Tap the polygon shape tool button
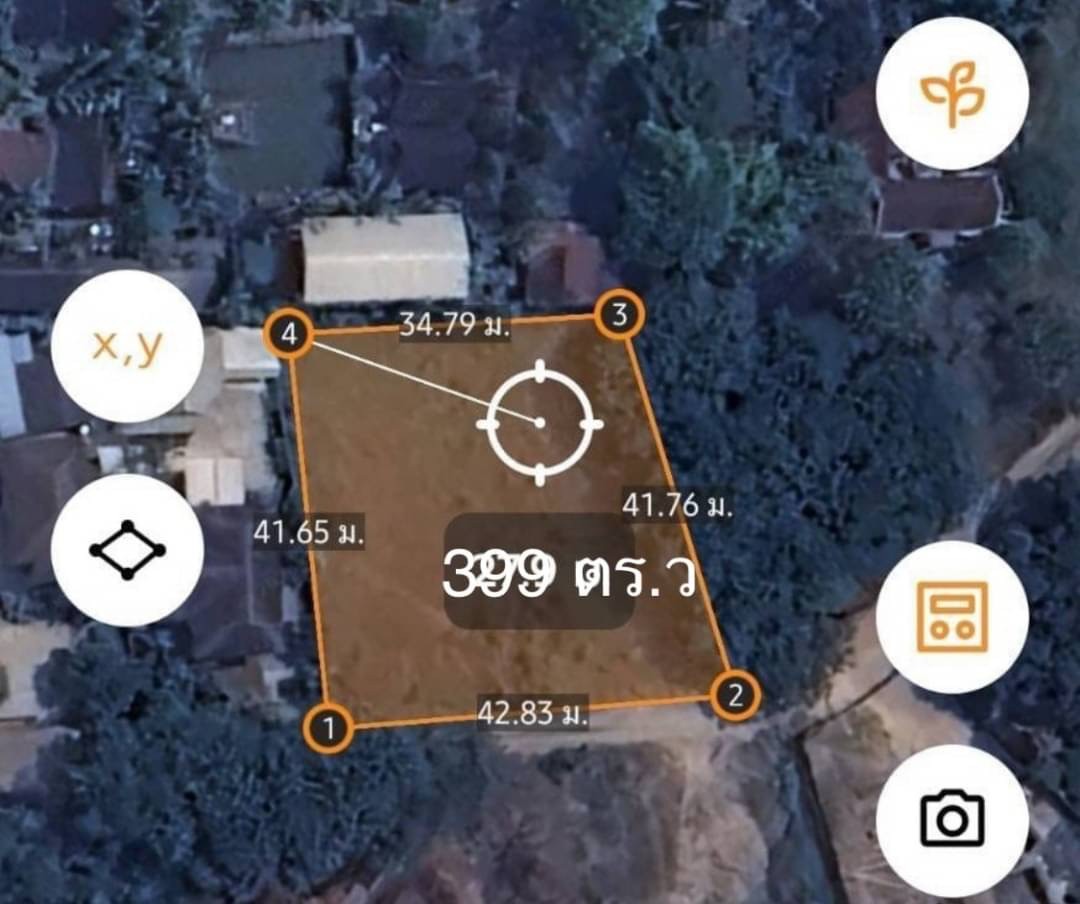This screenshot has height=904, width=1080. click(x=127, y=550)
